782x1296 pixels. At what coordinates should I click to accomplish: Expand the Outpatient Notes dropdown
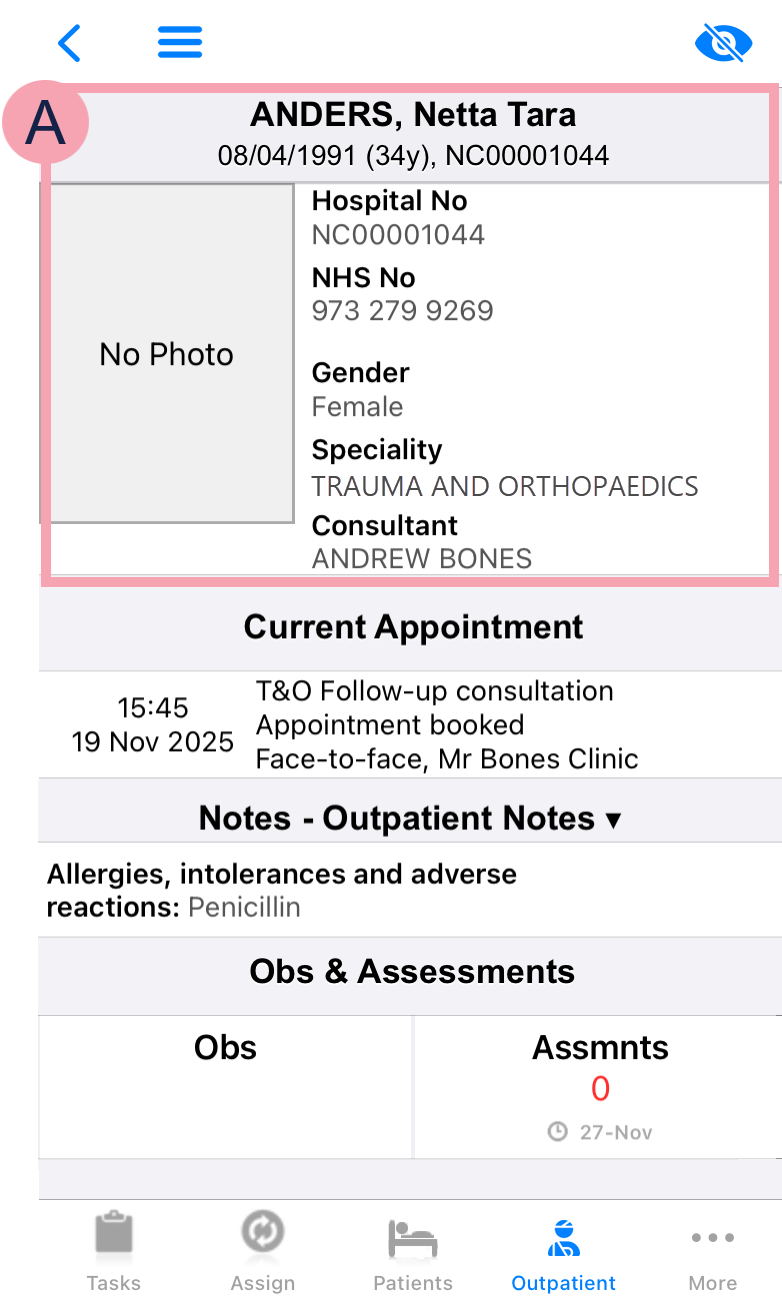click(410, 819)
